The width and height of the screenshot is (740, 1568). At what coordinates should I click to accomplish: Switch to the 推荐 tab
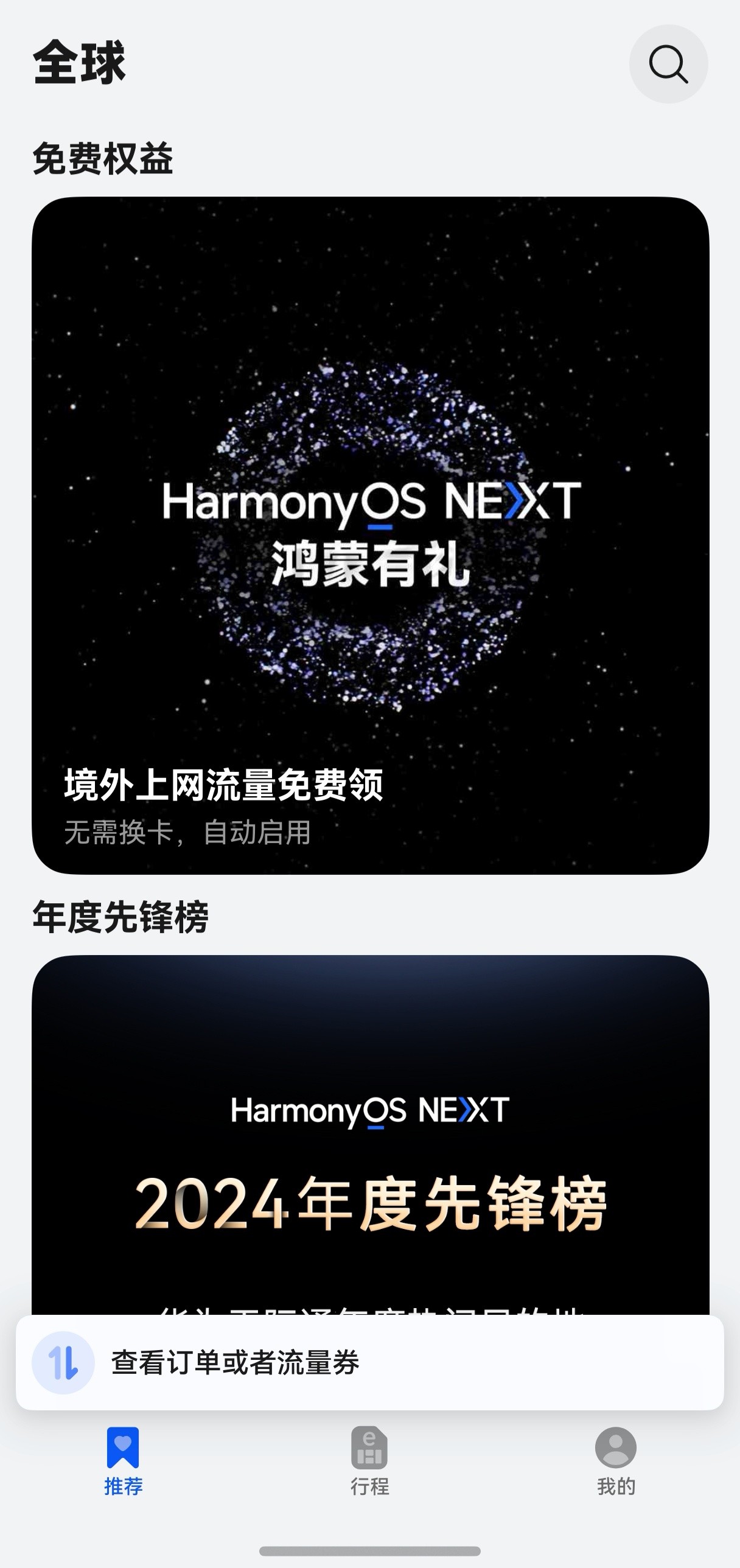point(123,1461)
